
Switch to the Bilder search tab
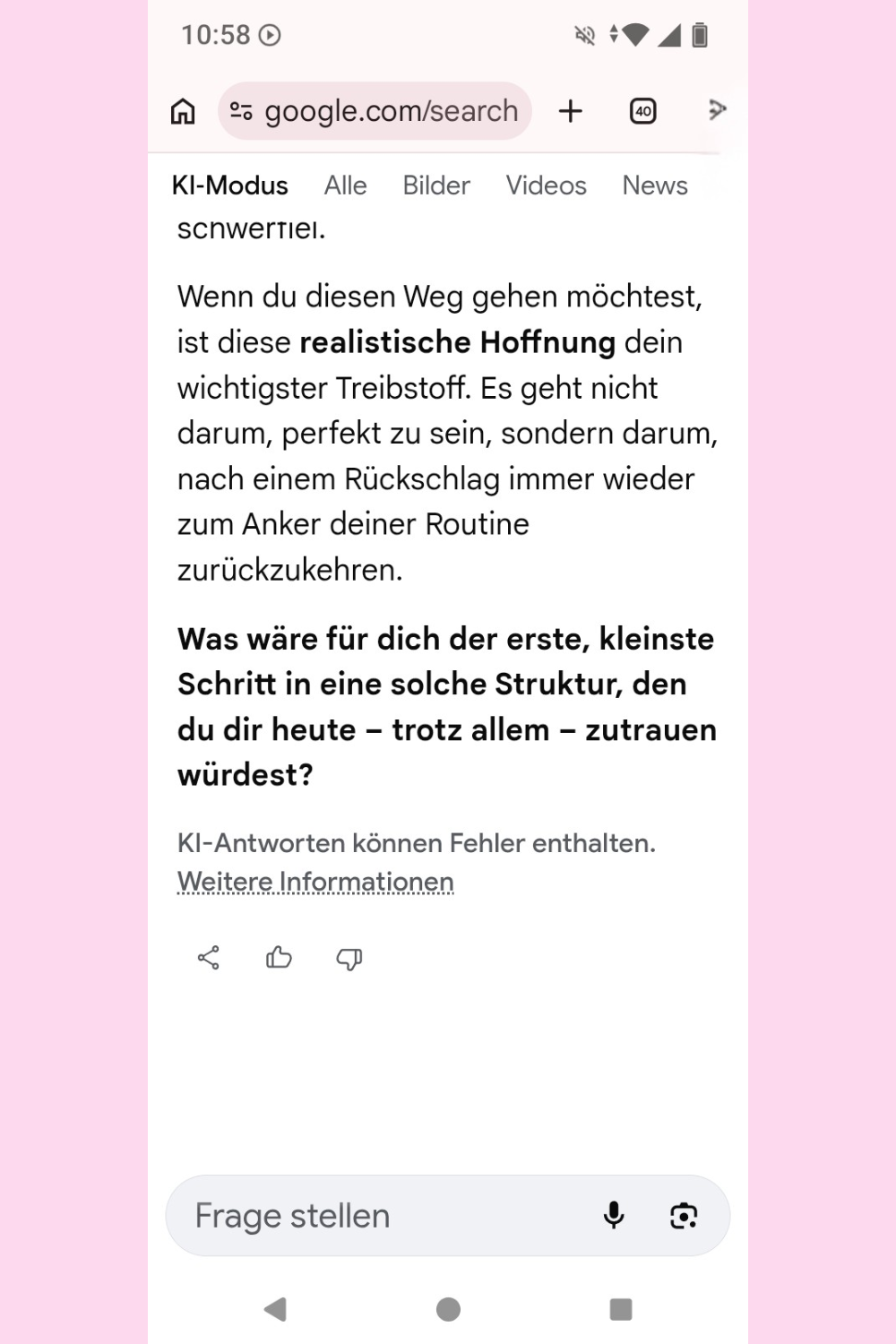click(x=436, y=185)
